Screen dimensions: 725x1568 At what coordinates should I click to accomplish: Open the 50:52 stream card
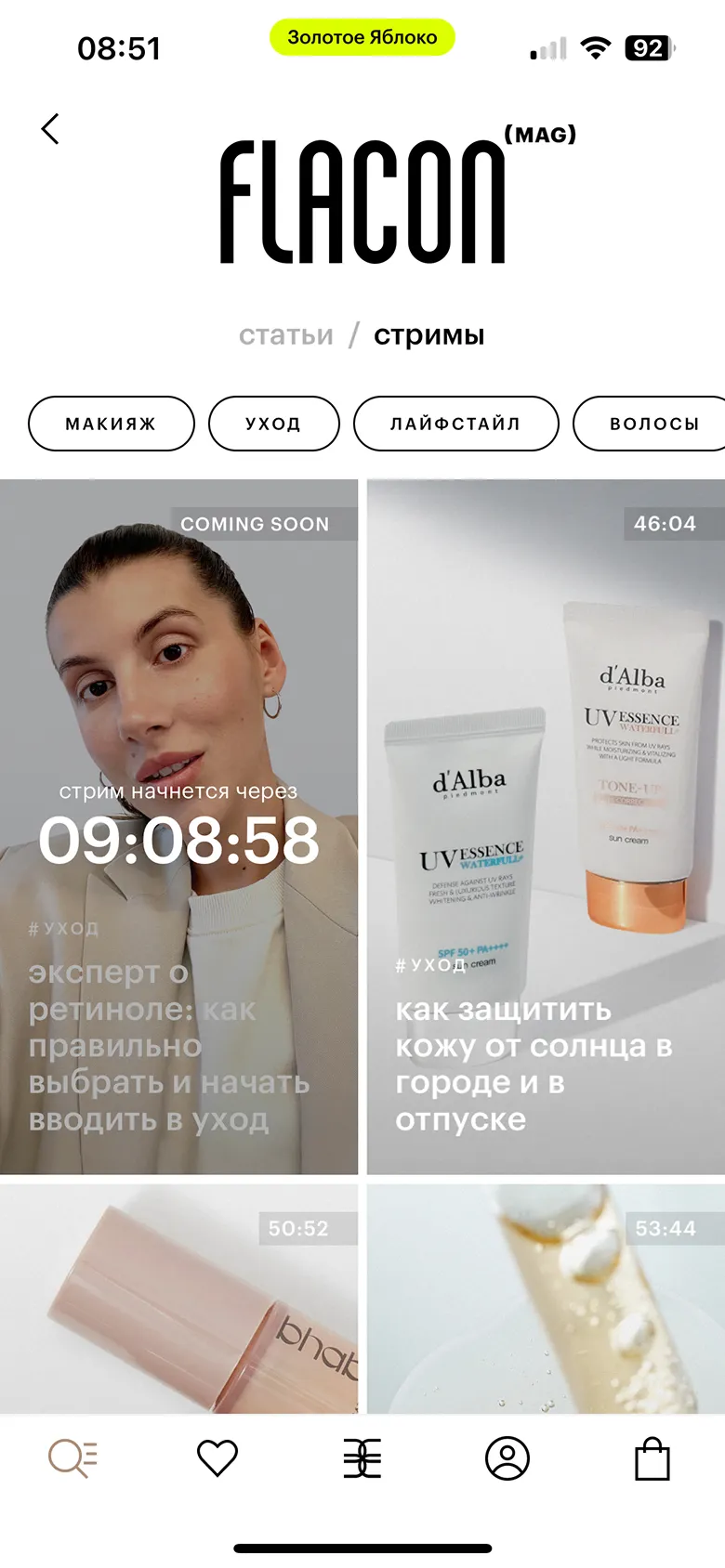[178, 1299]
